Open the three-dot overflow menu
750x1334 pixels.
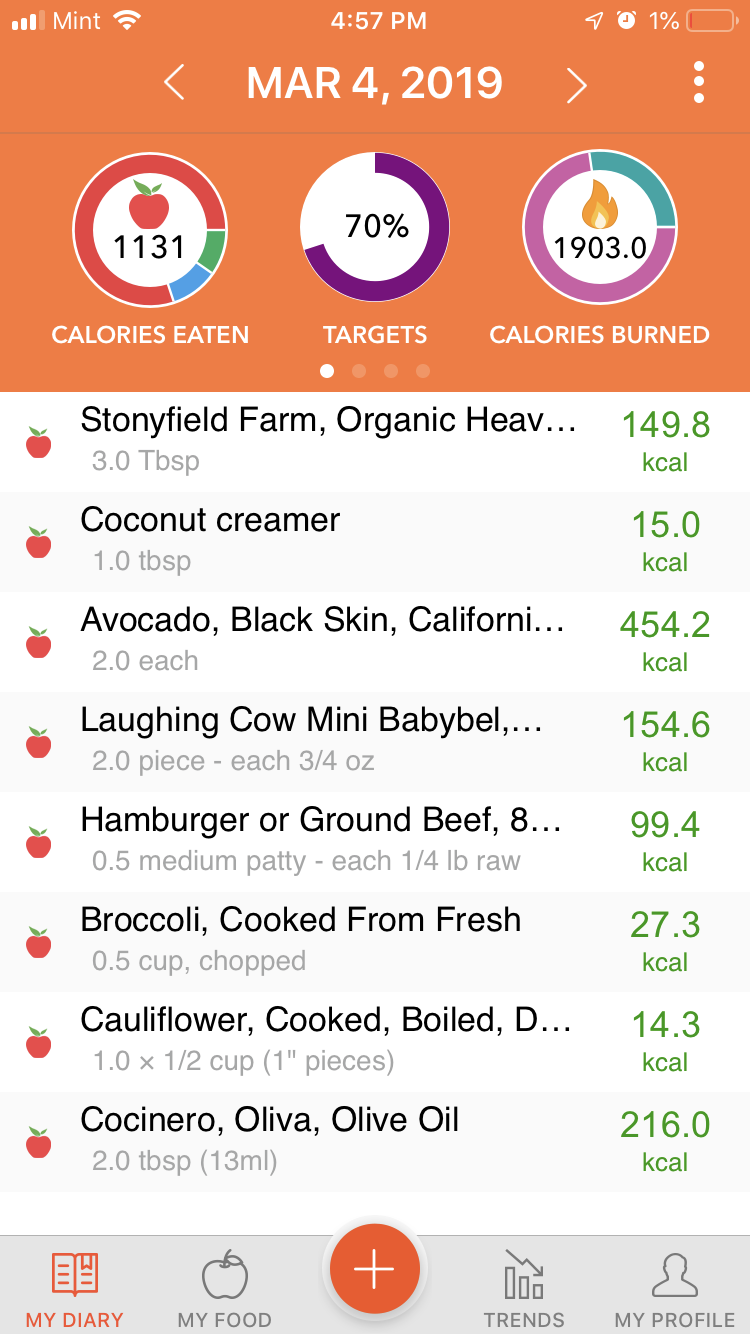coord(699,82)
